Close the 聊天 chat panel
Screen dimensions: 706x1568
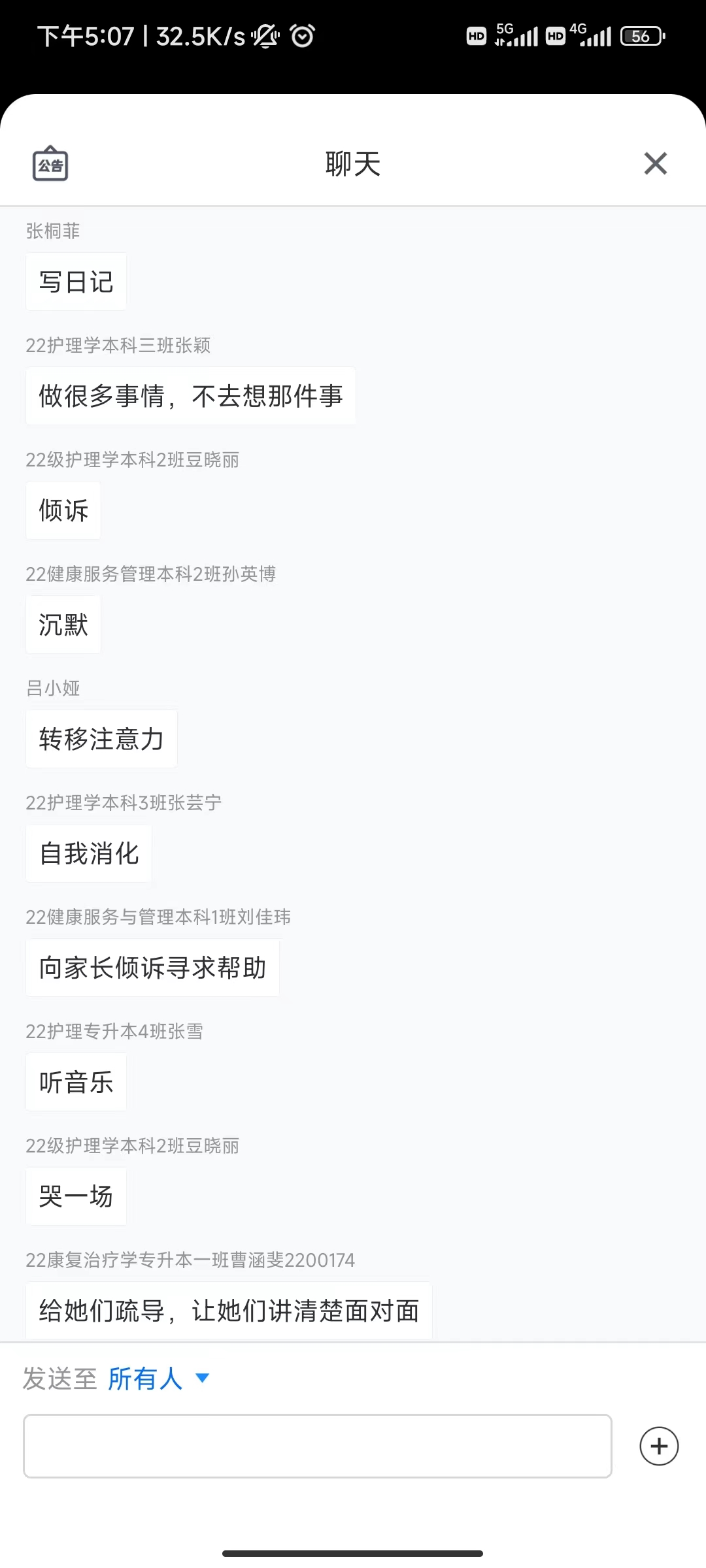coord(655,163)
